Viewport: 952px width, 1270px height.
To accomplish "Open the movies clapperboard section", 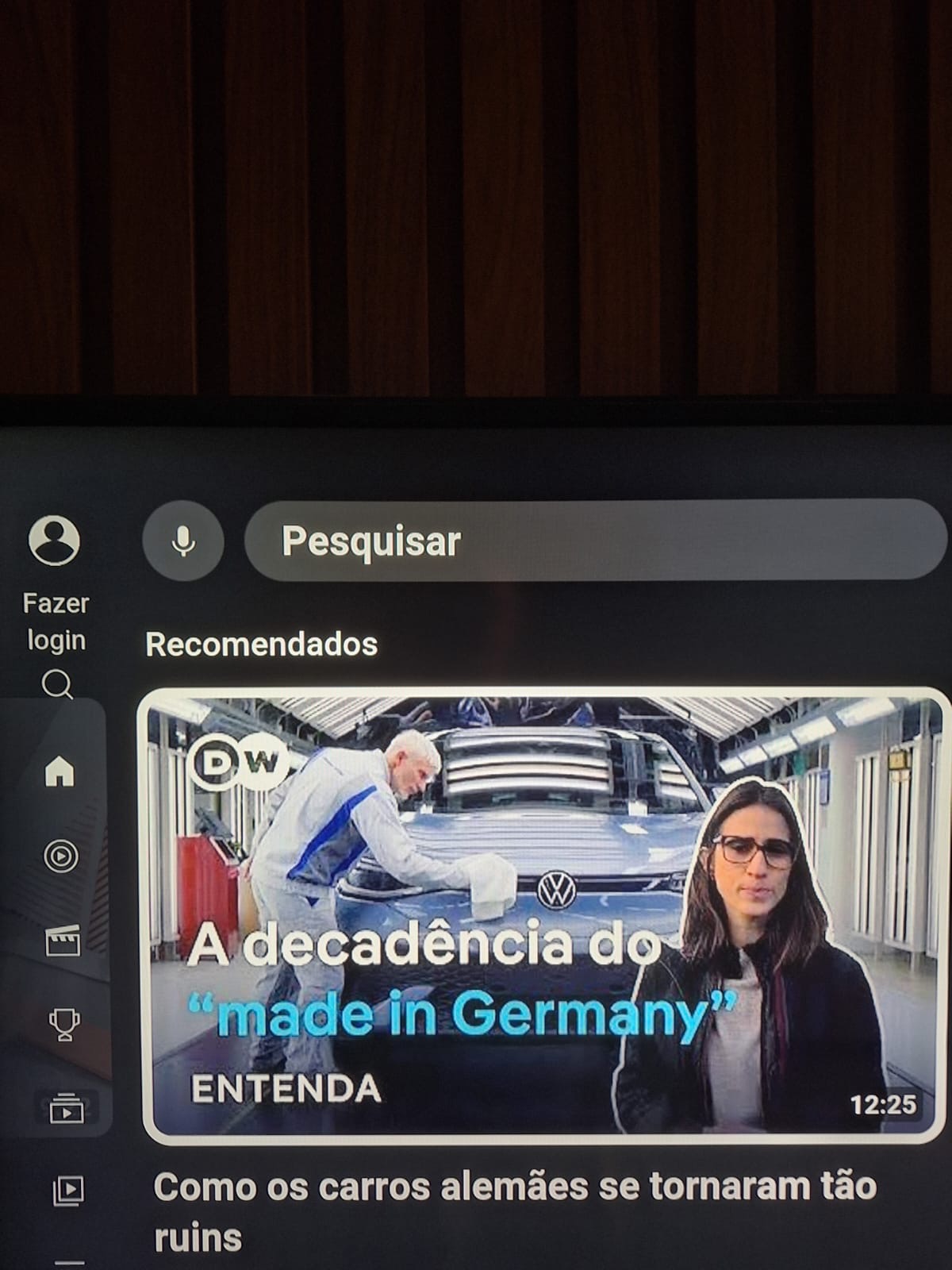I will pyautogui.click(x=63, y=940).
